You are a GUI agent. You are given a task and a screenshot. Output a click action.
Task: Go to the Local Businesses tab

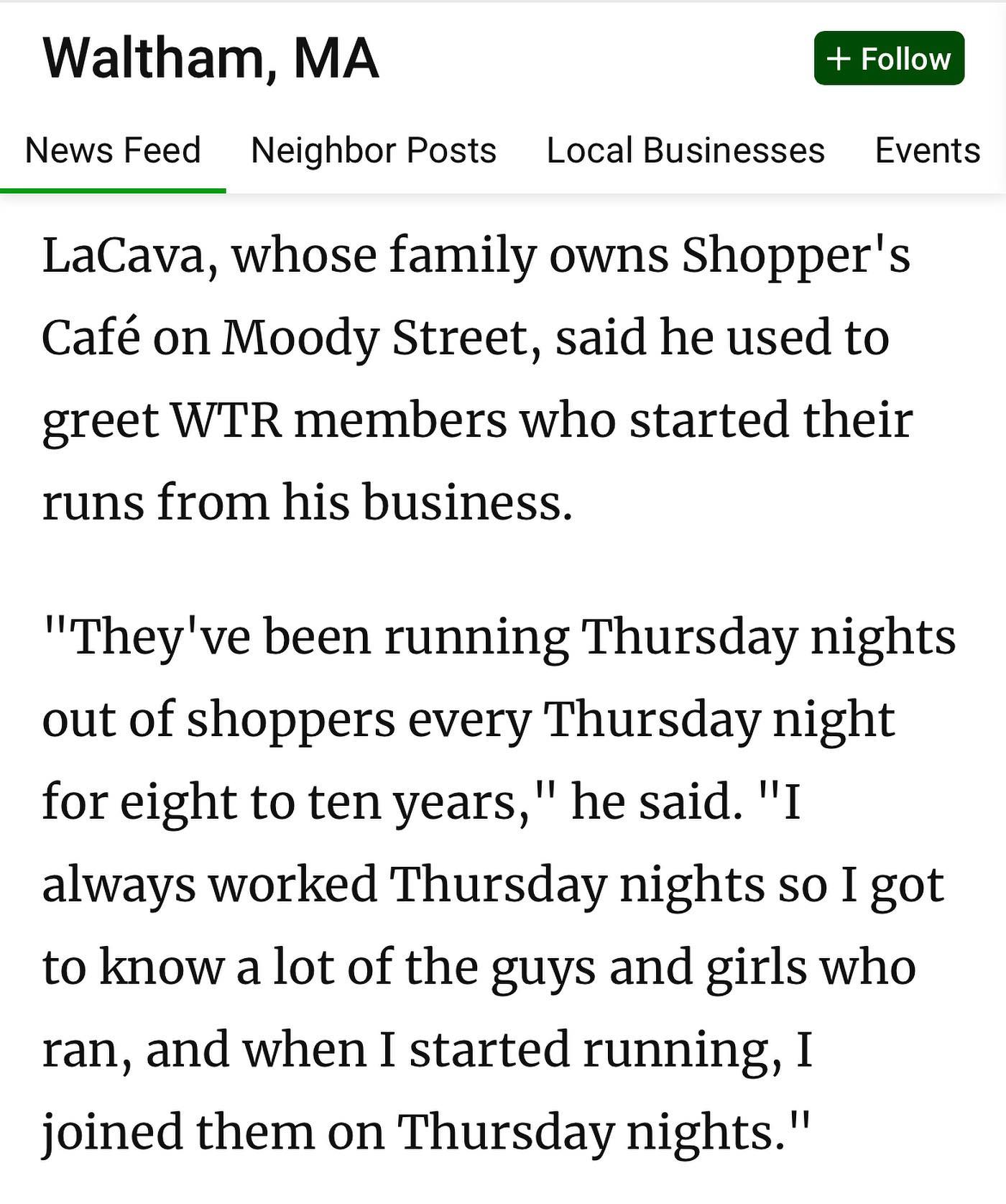pyautogui.click(x=686, y=151)
